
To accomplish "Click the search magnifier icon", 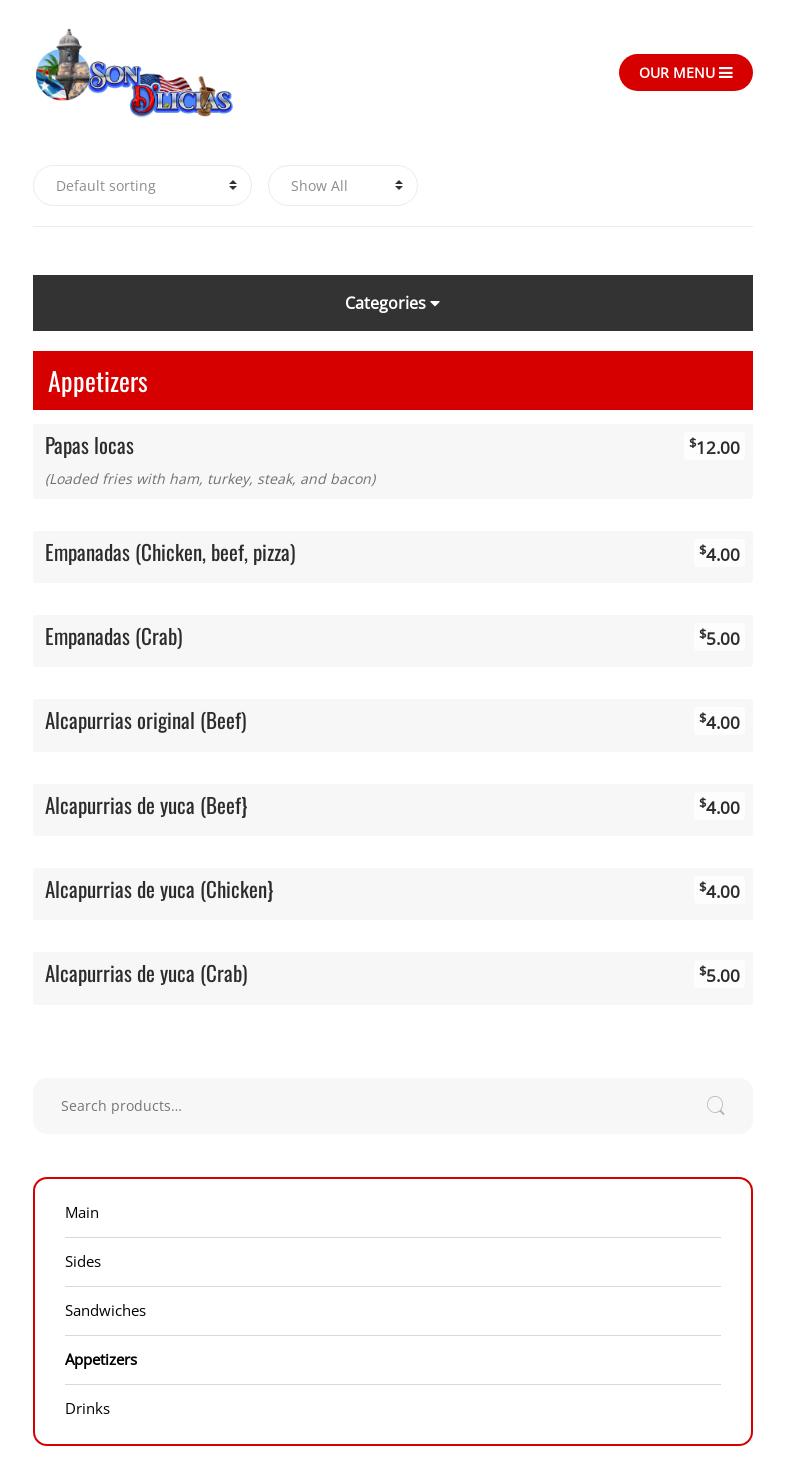I will coord(716,1105).
